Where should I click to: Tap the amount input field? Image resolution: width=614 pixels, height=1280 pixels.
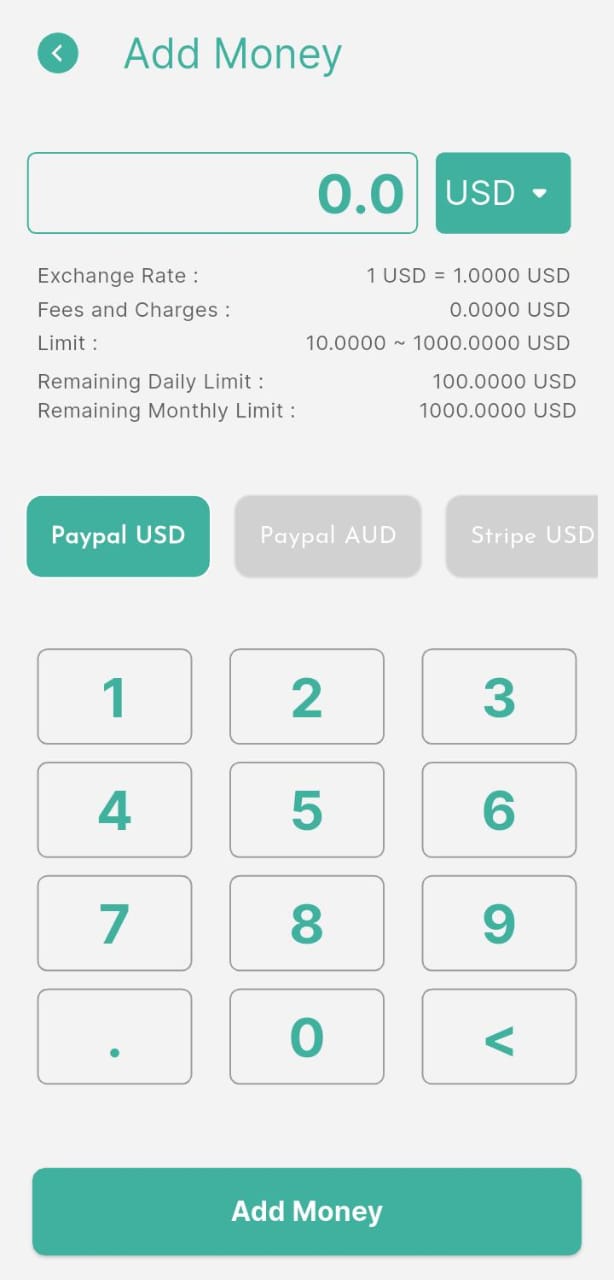click(x=222, y=193)
